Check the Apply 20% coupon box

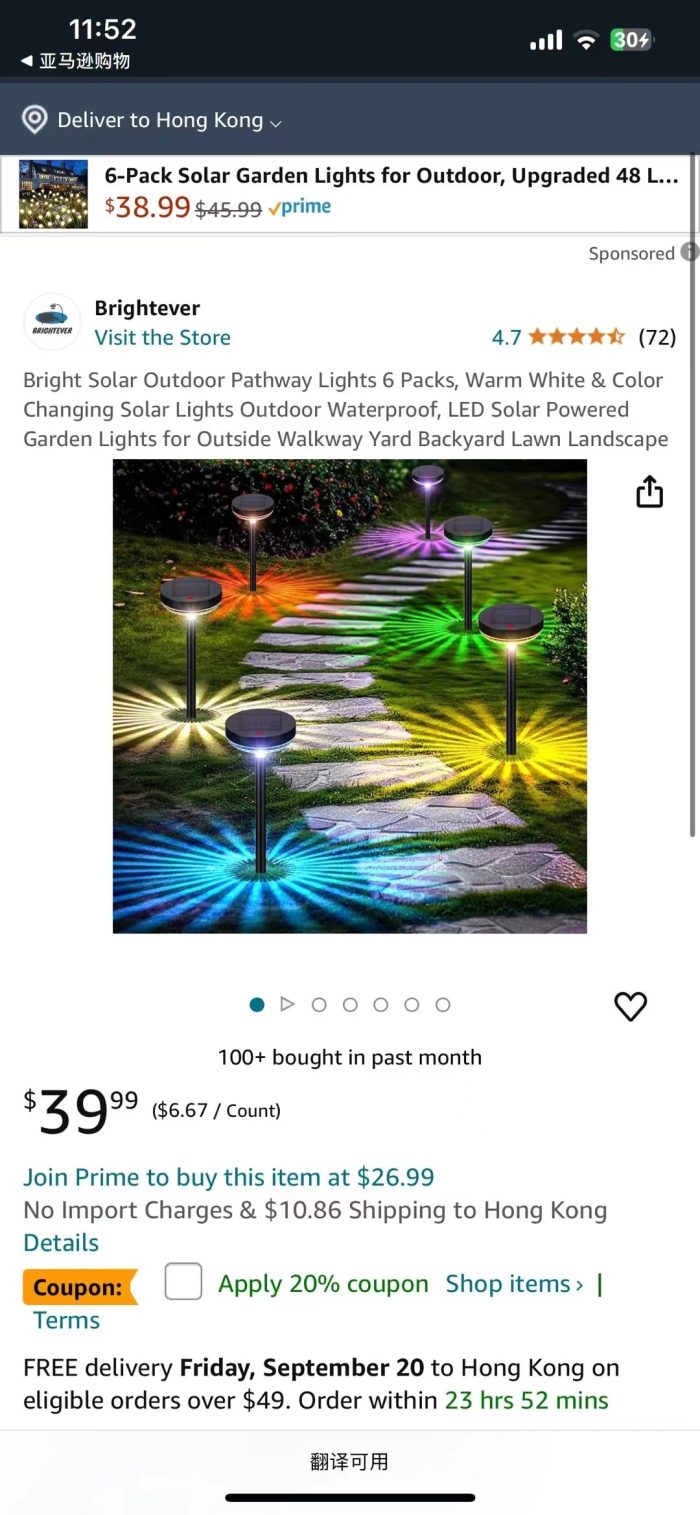pyautogui.click(x=183, y=1281)
